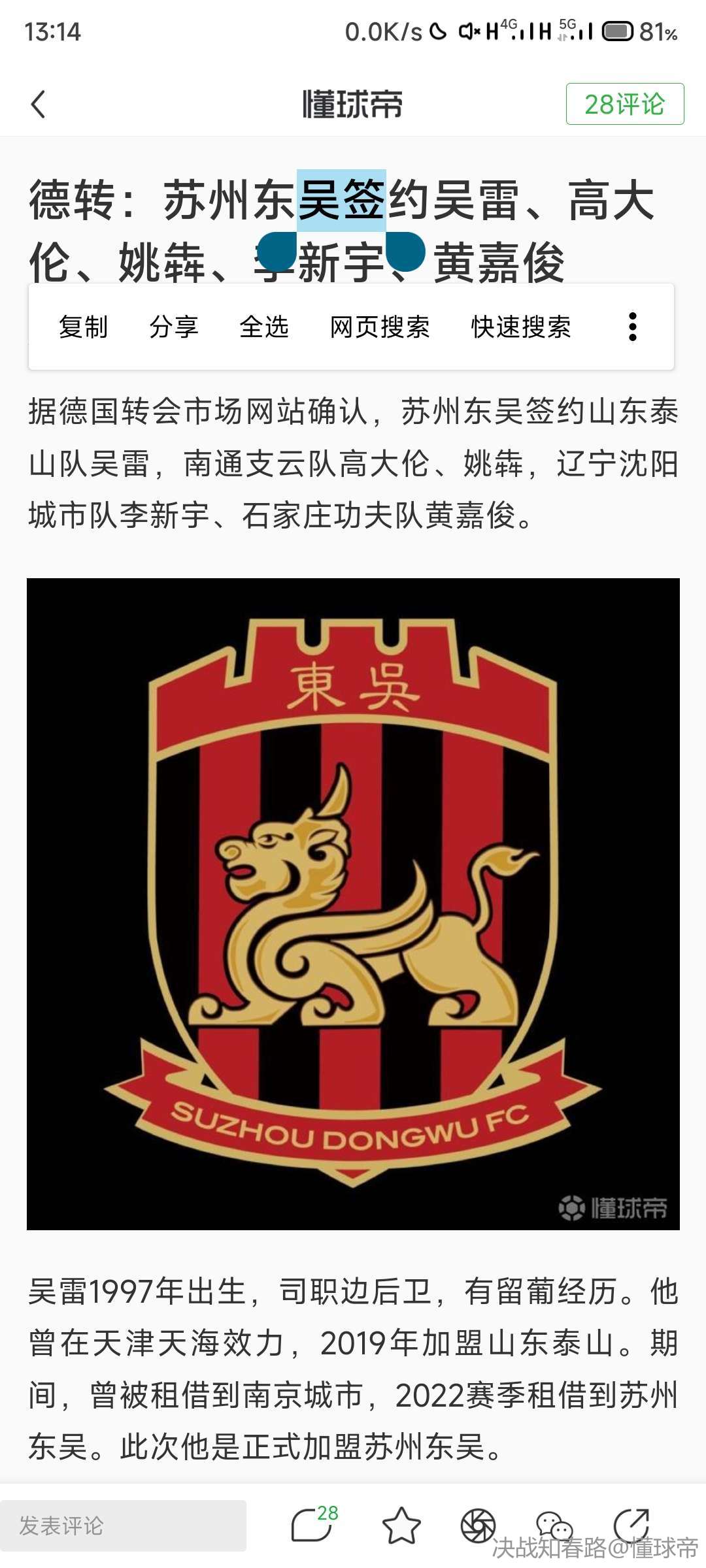Open the selection menu's three-dot overflow
The image size is (706, 1568).
click(632, 327)
